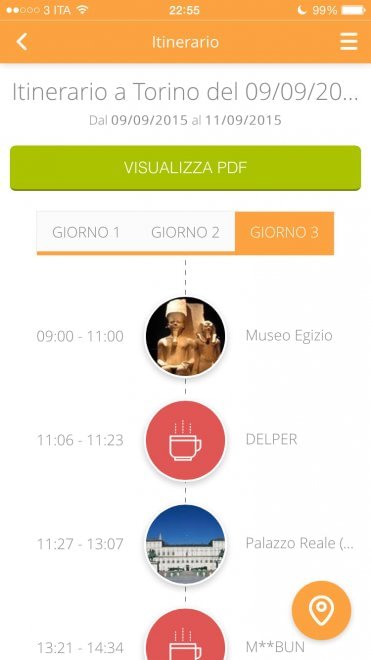Viewport: 371px width, 660px height.
Task: Open the DELPER coffee stop
Action: pyautogui.click(x=185, y=440)
